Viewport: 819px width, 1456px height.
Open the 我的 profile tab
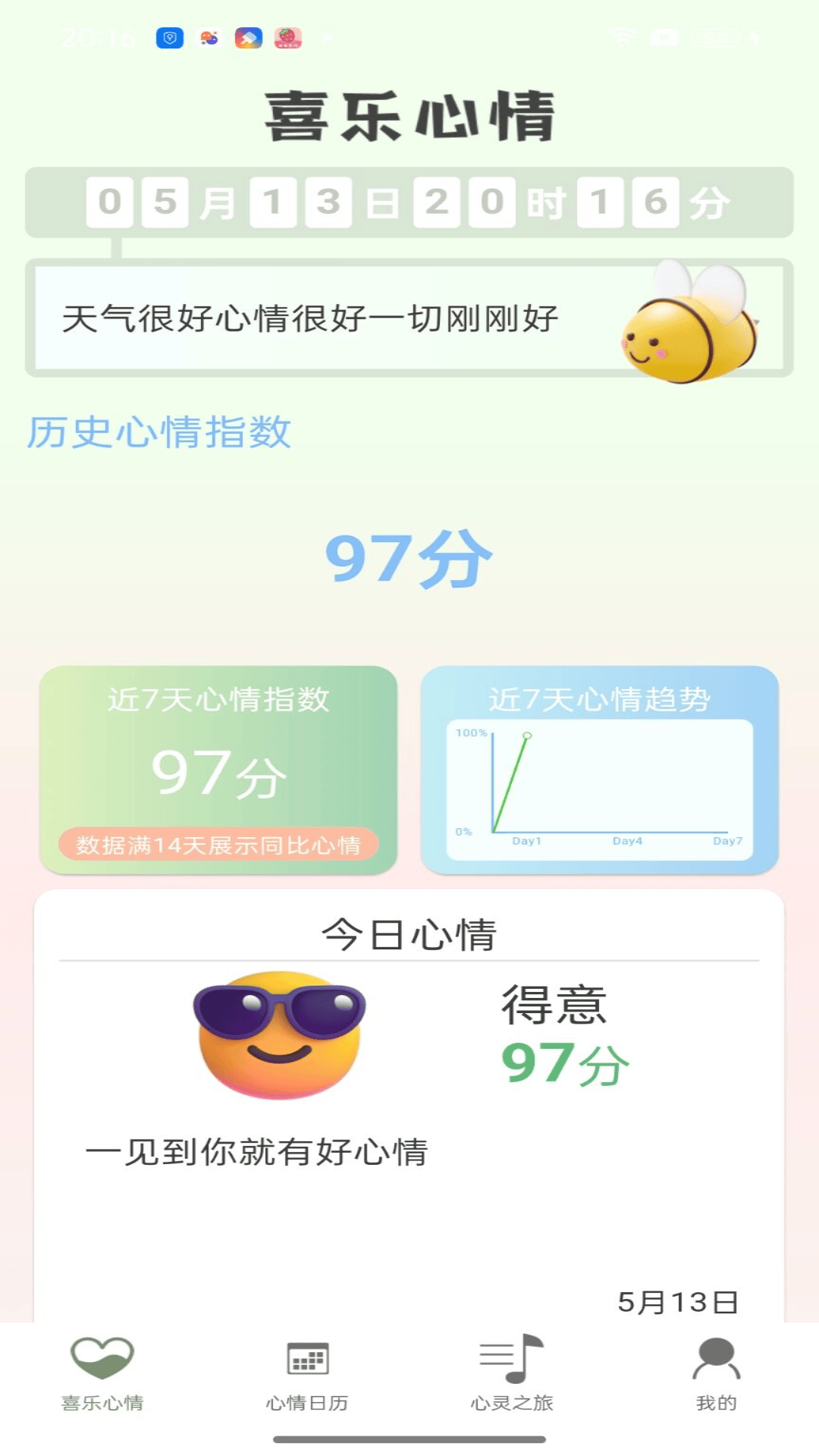click(717, 1373)
